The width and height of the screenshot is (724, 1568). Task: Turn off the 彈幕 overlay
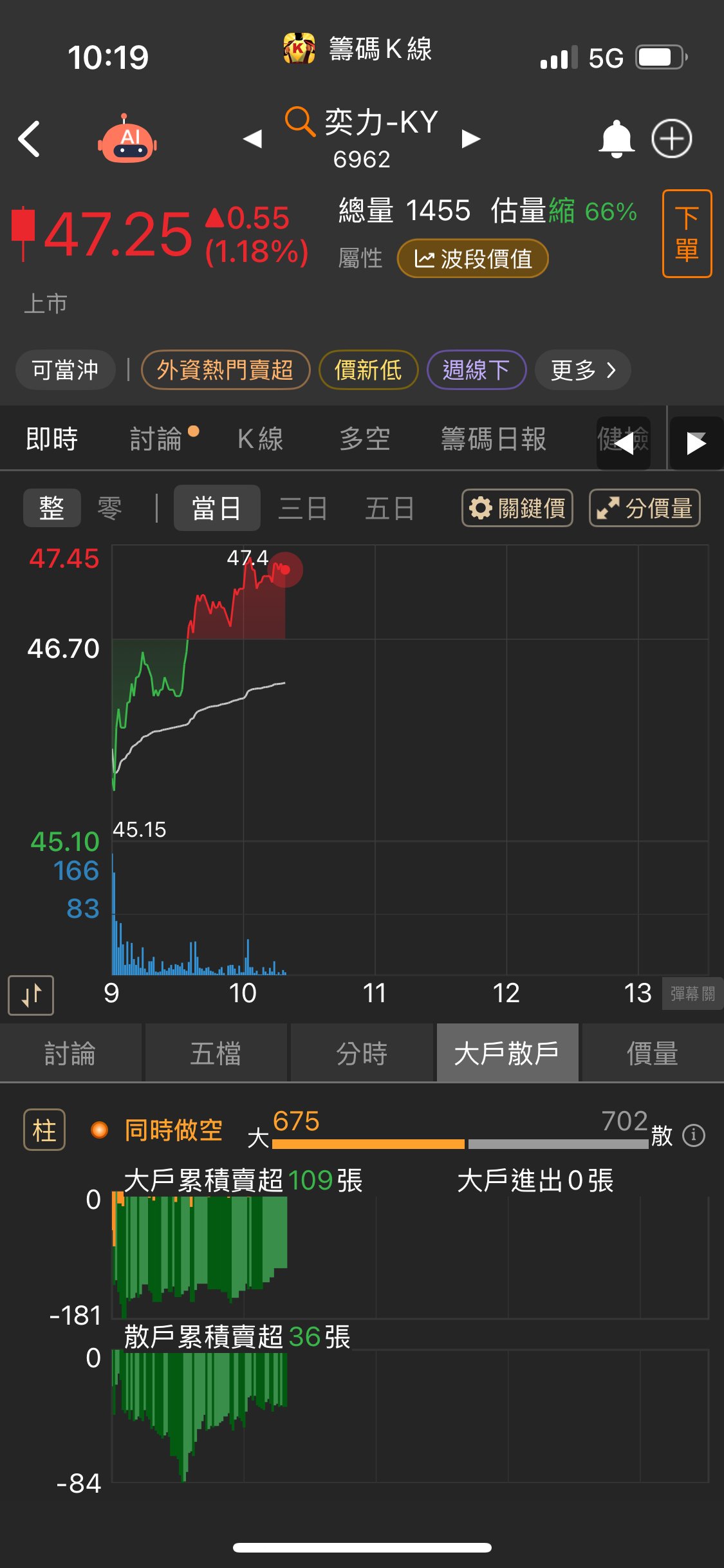point(692,994)
